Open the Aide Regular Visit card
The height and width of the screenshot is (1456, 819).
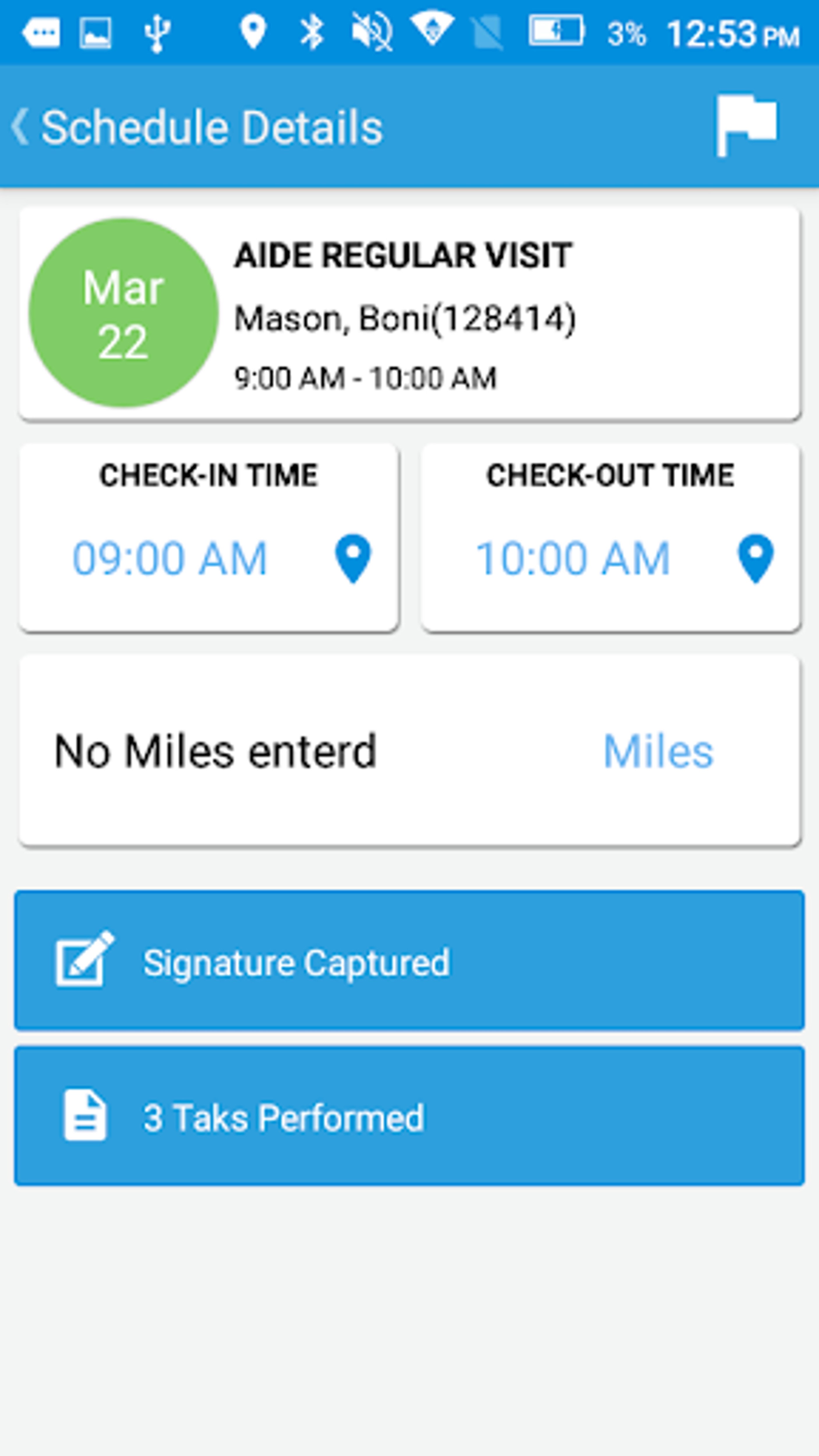(409, 314)
